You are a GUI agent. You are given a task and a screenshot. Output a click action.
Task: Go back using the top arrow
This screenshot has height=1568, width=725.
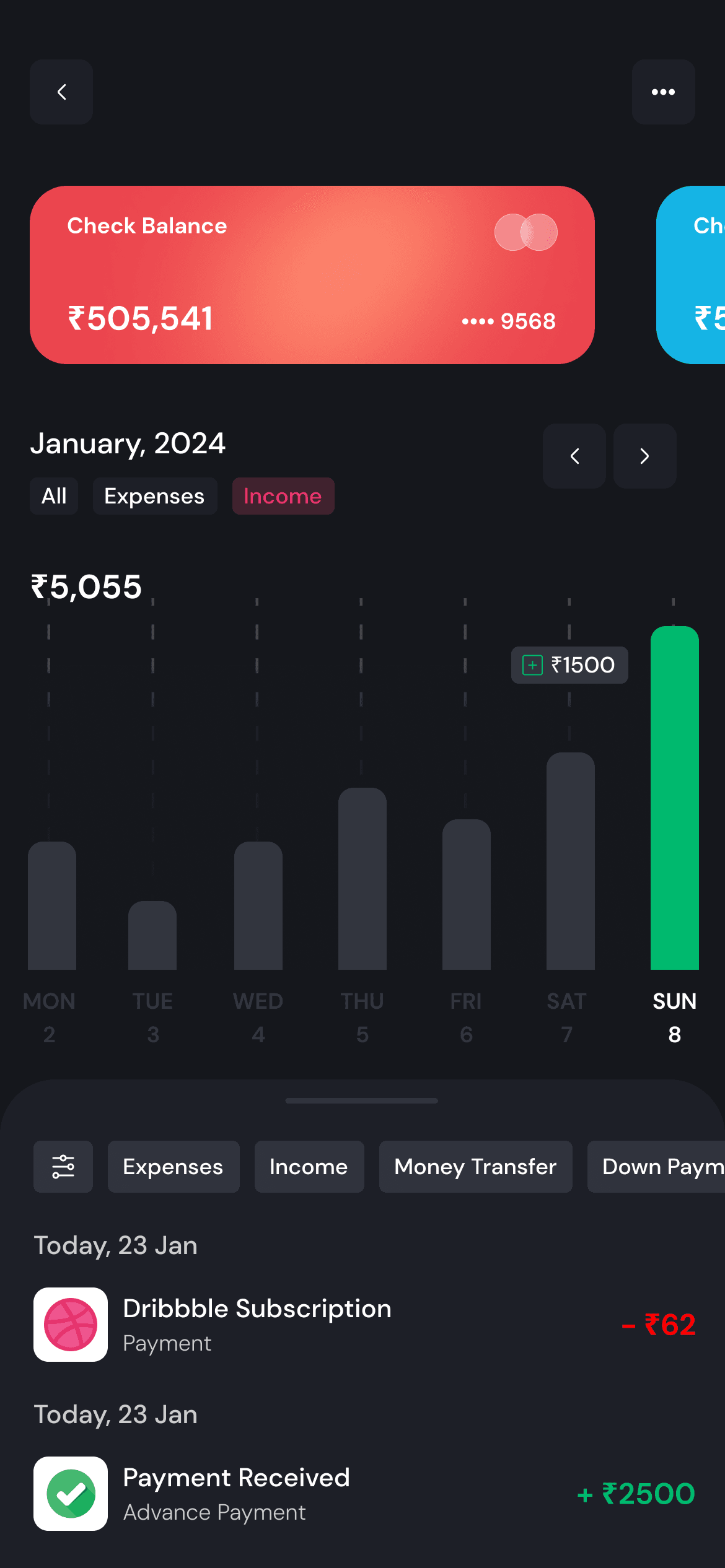click(x=61, y=92)
